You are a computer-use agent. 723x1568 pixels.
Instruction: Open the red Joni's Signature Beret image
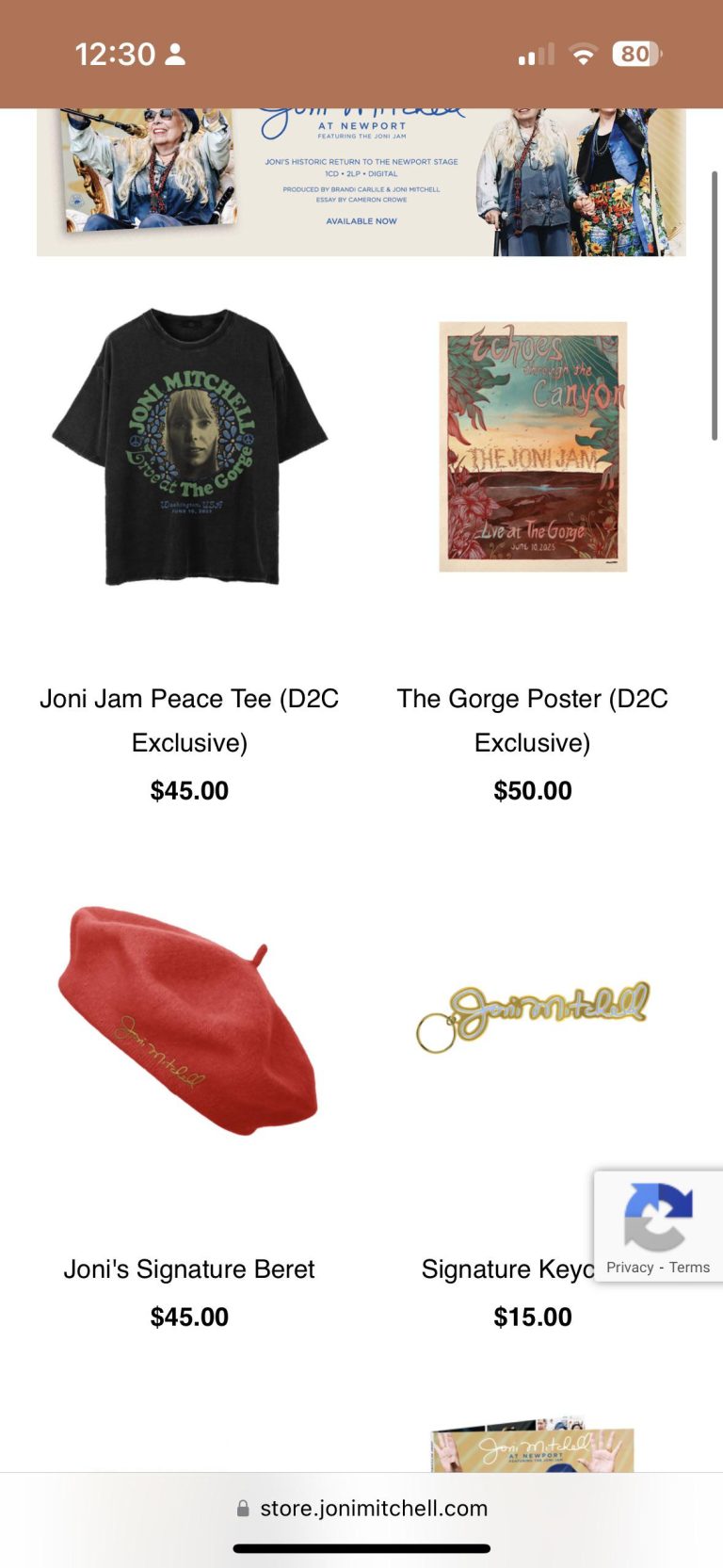coord(189,1020)
